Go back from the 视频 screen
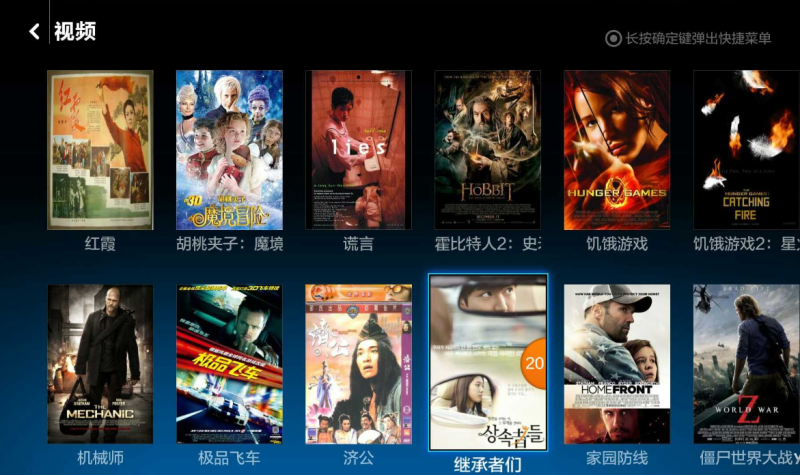 (34, 32)
